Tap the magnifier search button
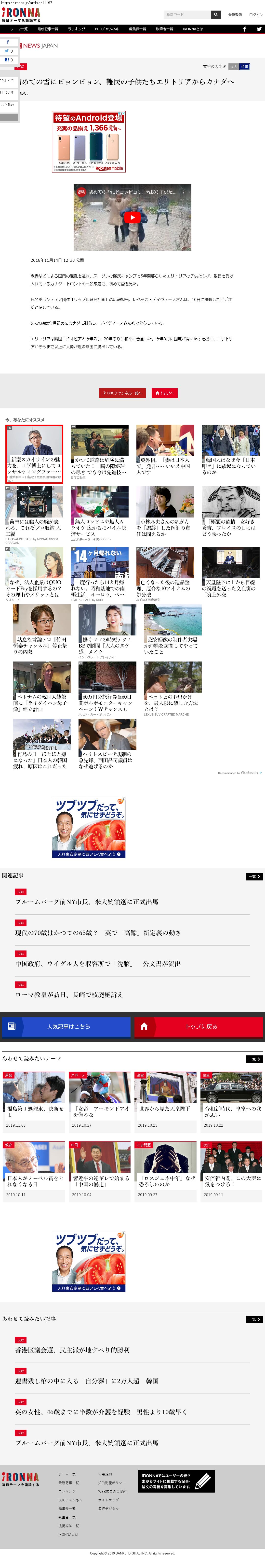265x1568 pixels. pos(215,14)
